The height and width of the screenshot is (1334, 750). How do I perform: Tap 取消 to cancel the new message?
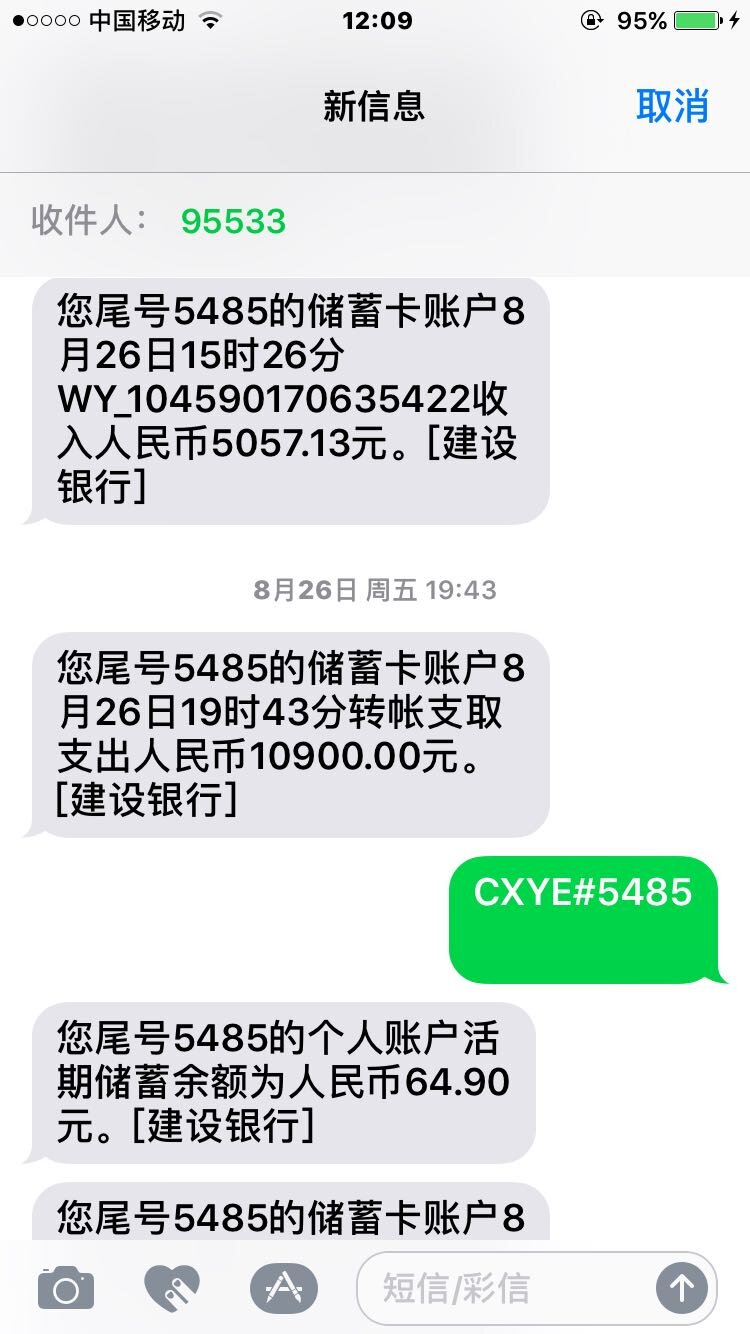[x=671, y=106]
